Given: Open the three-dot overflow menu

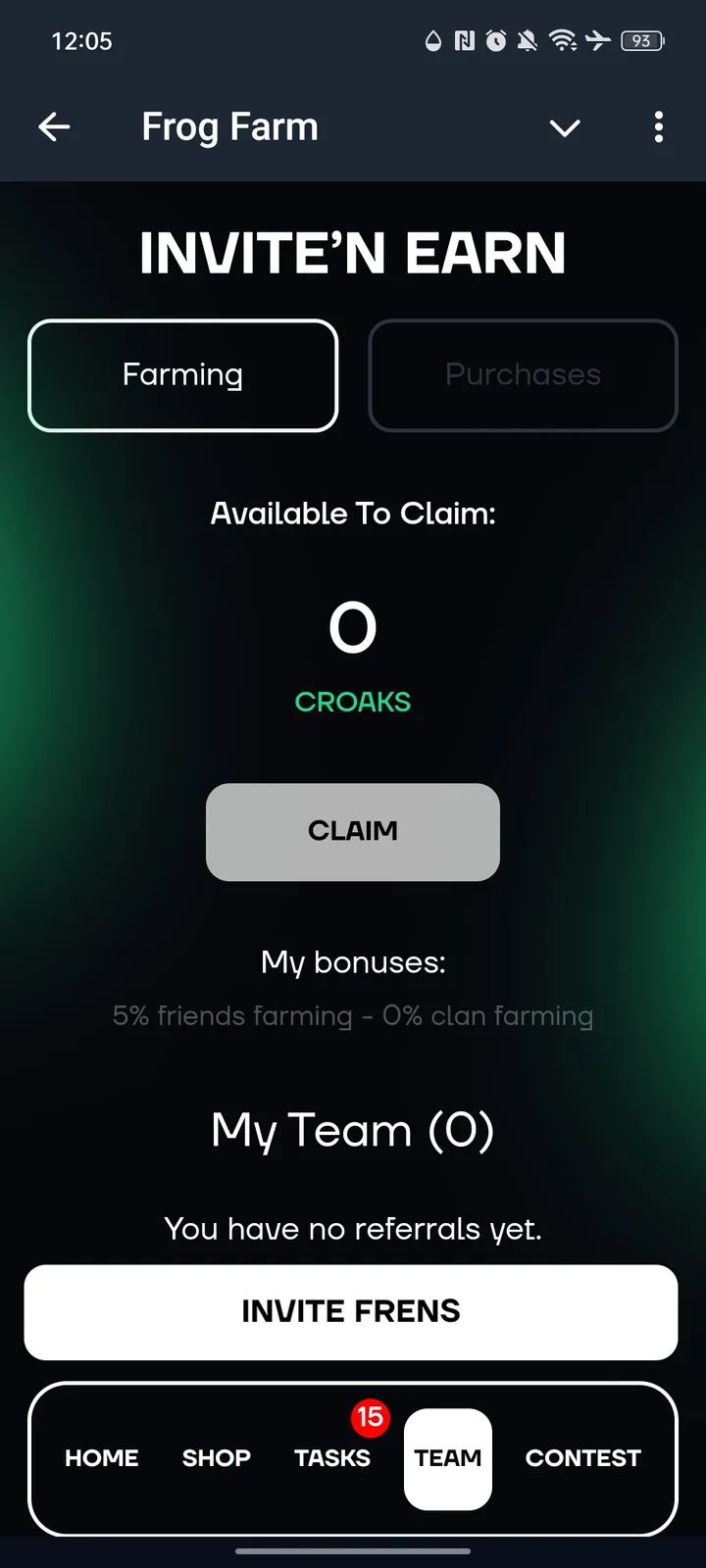Looking at the screenshot, I should (658, 126).
